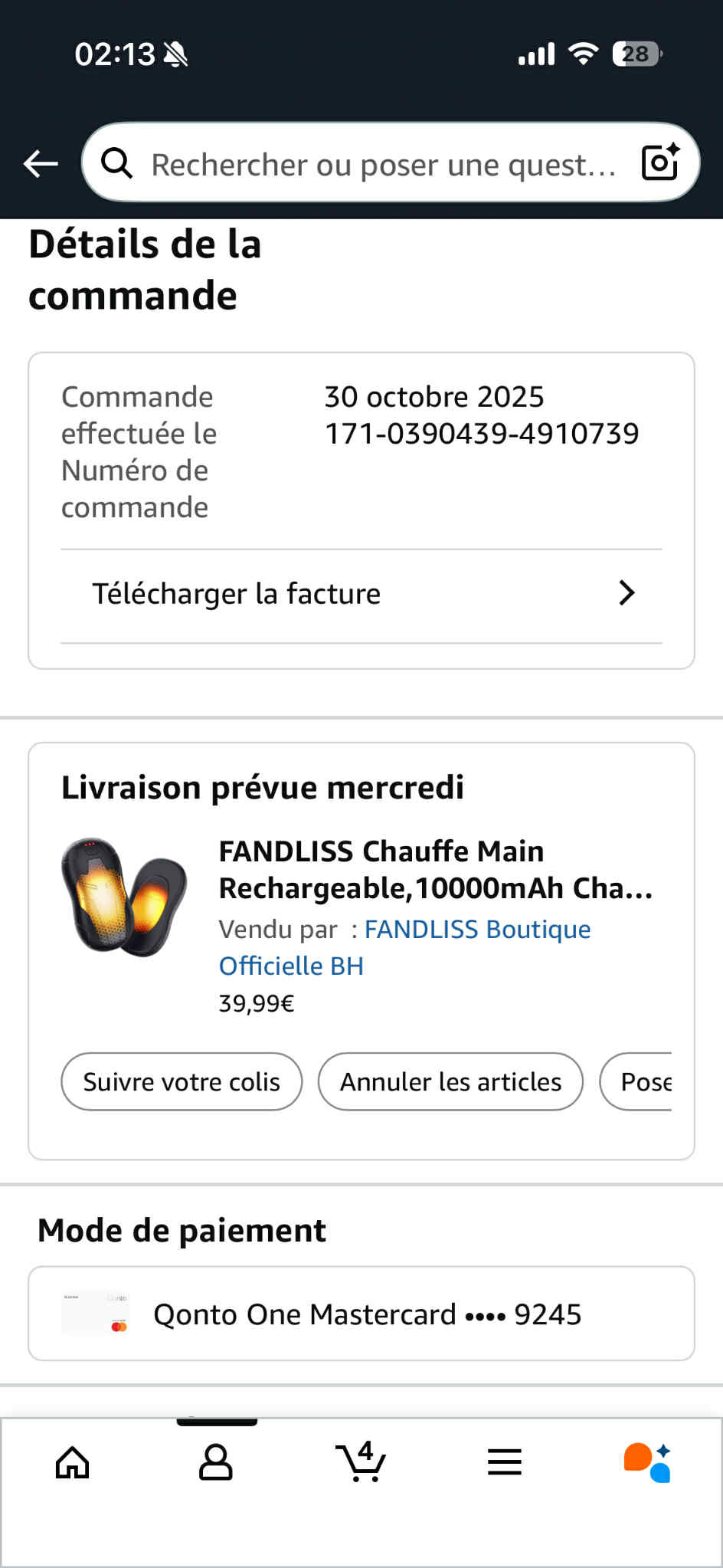Select Annuler les articles
This screenshot has width=723, height=1568.
point(450,1081)
